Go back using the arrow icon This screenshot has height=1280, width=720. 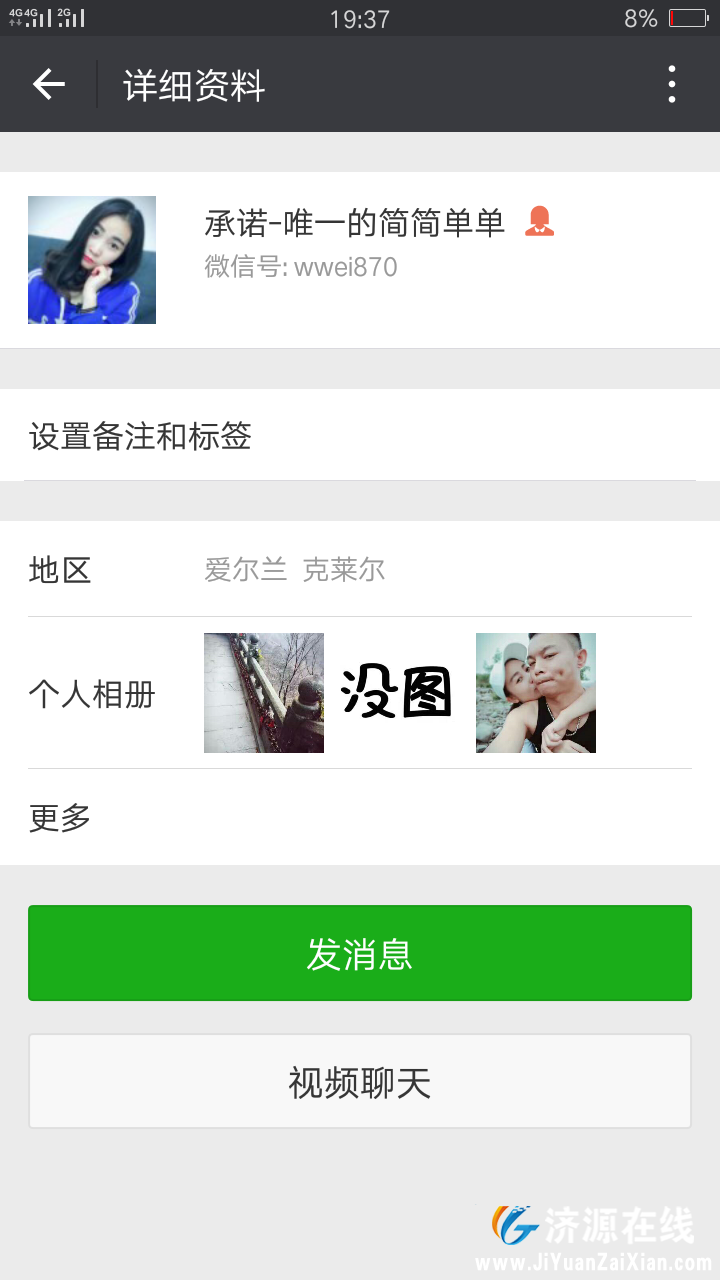pyautogui.click(x=48, y=85)
